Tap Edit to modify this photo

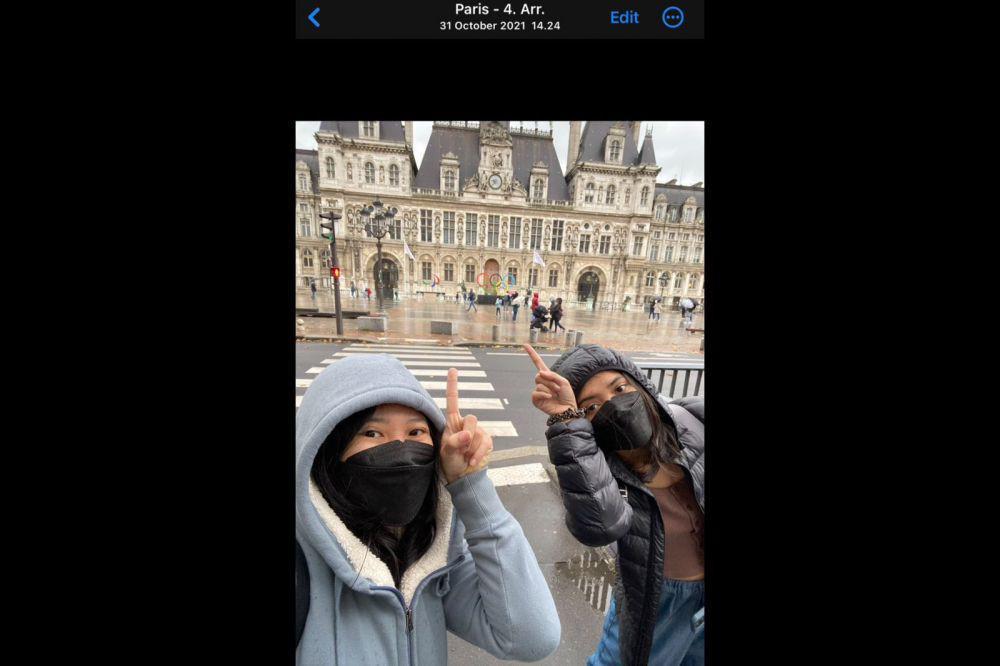pyautogui.click(x=624, y=17)
